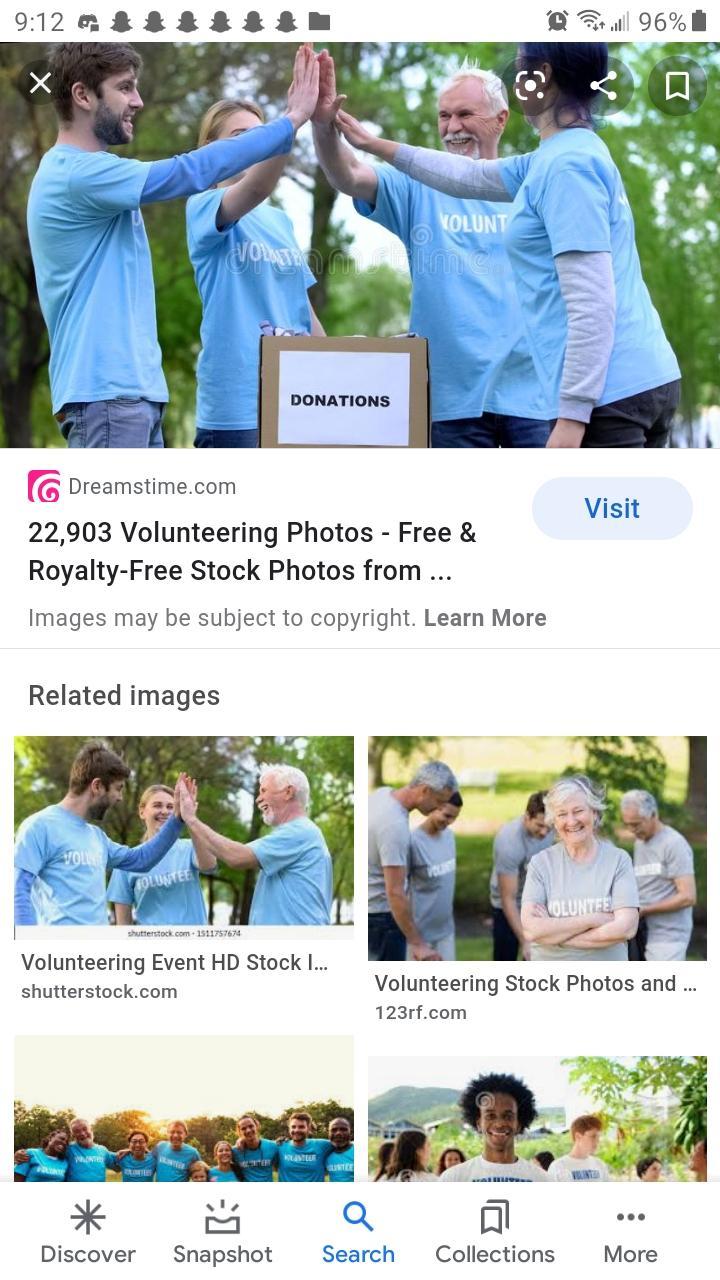The width and height of the screenshot is (720, 1280).
Task: Open the smiling man in garden image
Action: pyautogui.click(x=537, y=1120)
